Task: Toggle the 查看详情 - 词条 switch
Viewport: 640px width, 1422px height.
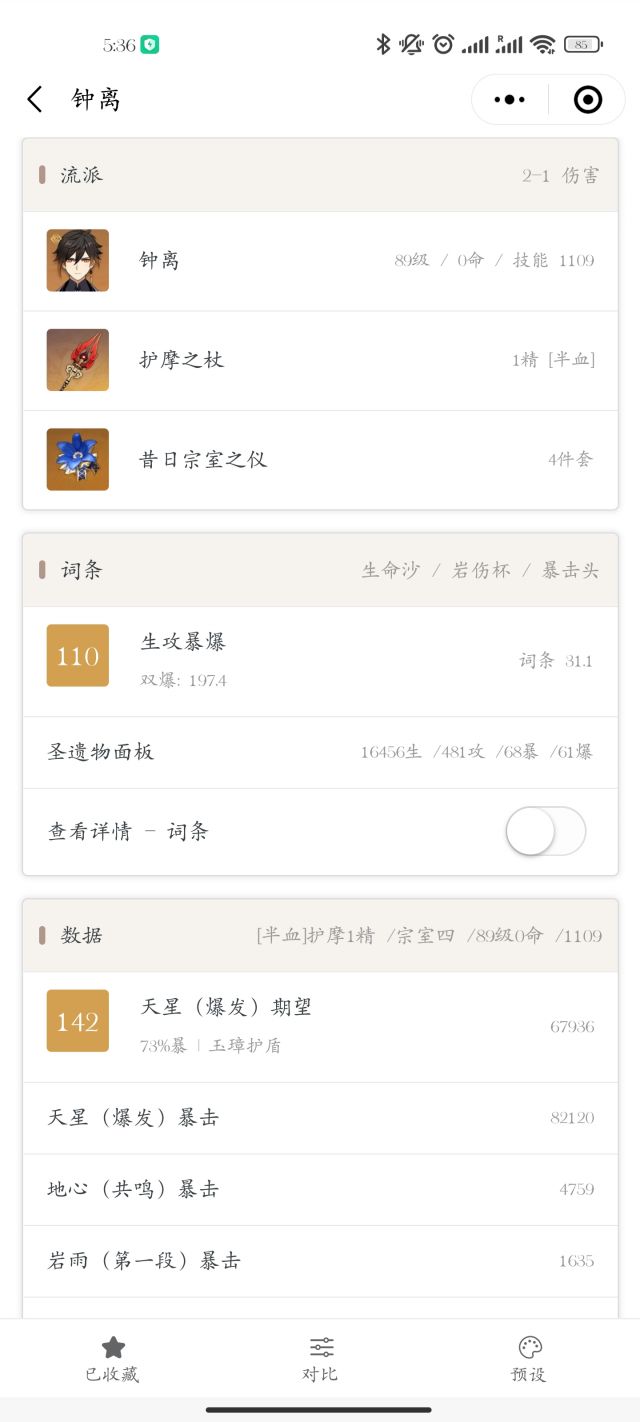Action: point(545,831)
